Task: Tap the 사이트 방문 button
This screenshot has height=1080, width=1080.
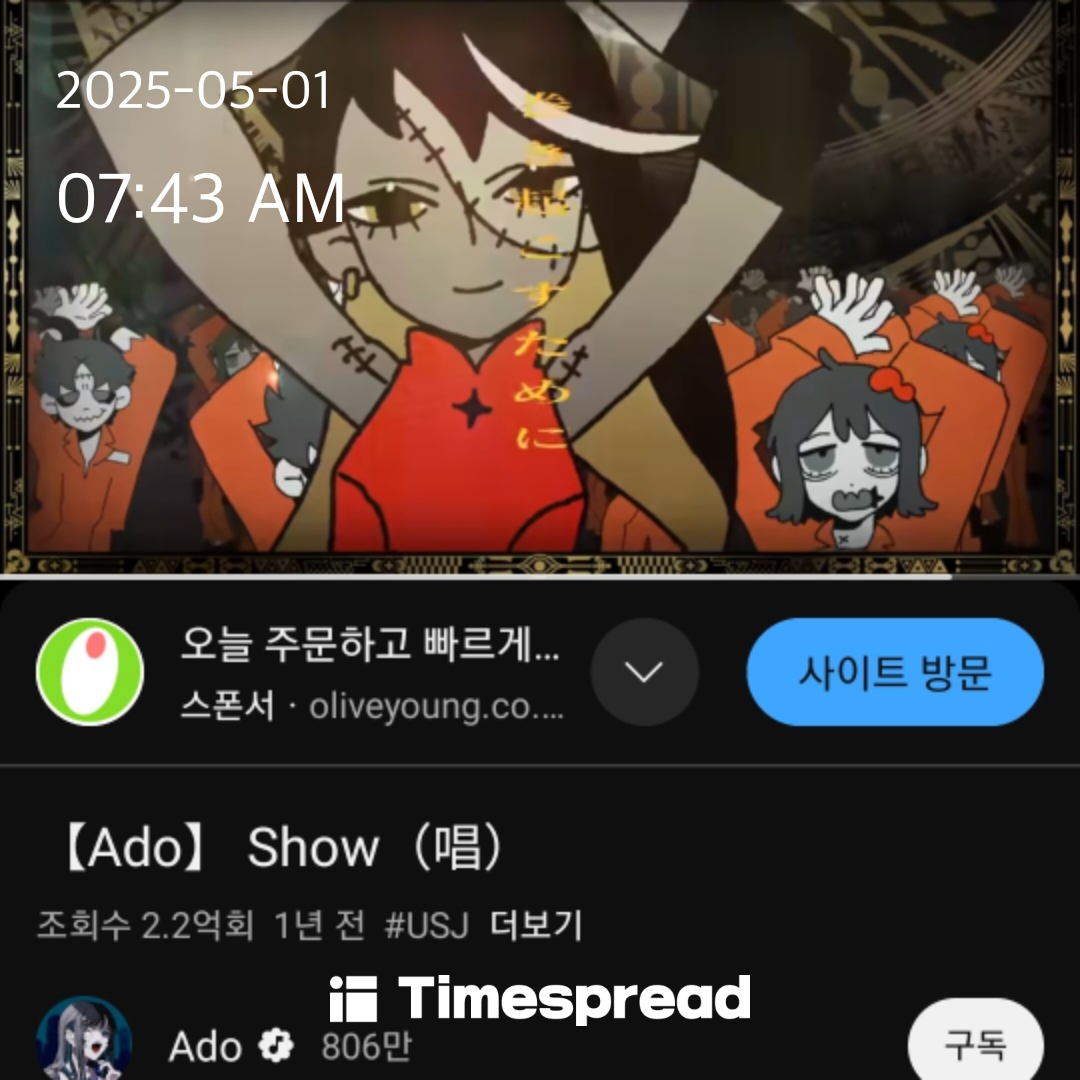Action: (894, 672)
